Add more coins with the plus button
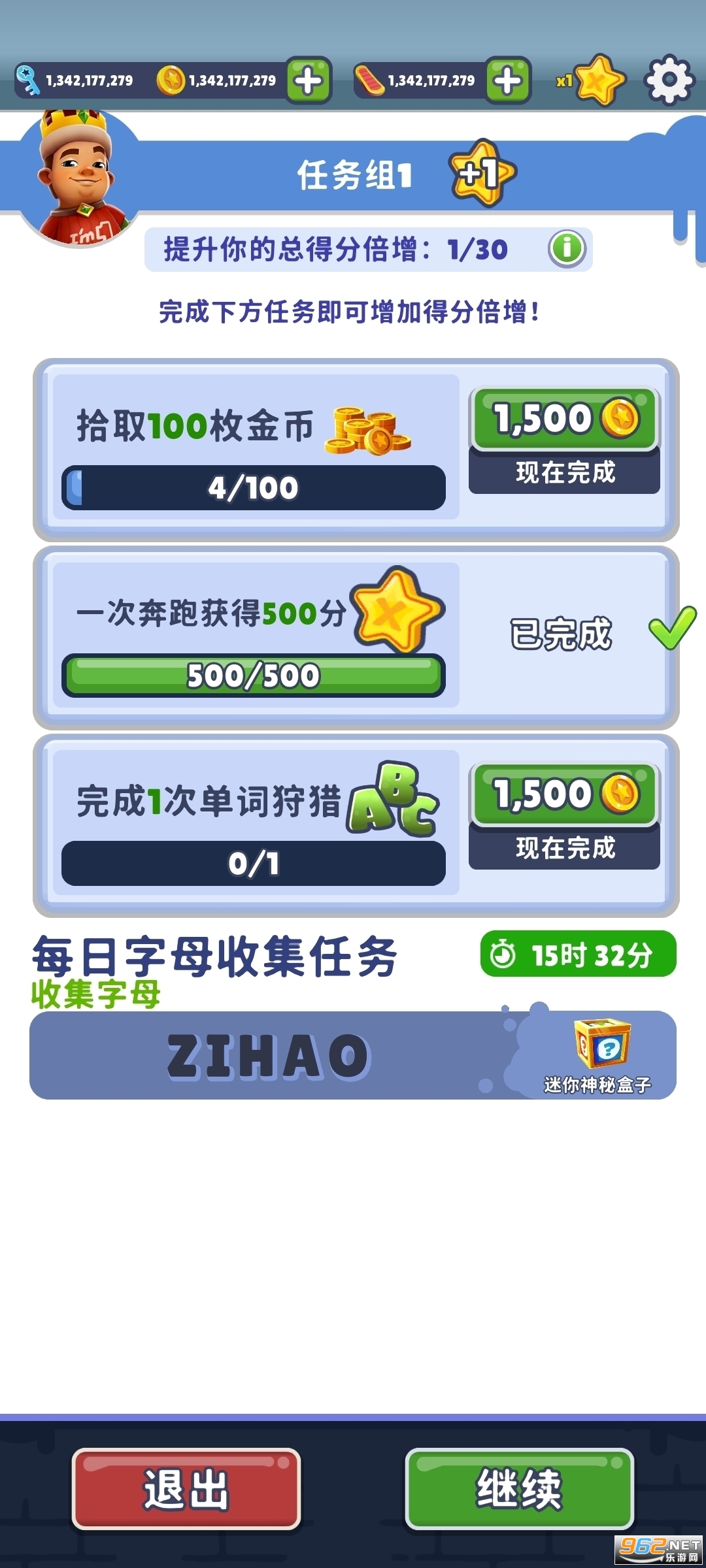The width and height of the screenshot is (706, 1568). [x=309, y=81]
